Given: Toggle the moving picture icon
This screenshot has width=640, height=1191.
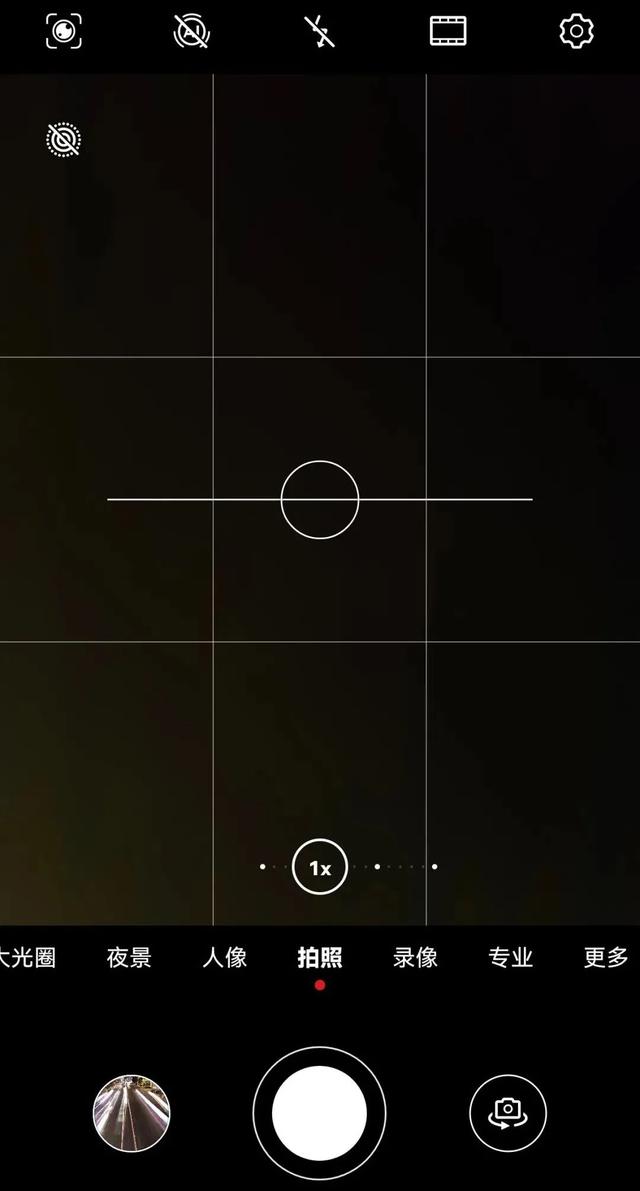Looking at the screenshot, I should [64, 139].
